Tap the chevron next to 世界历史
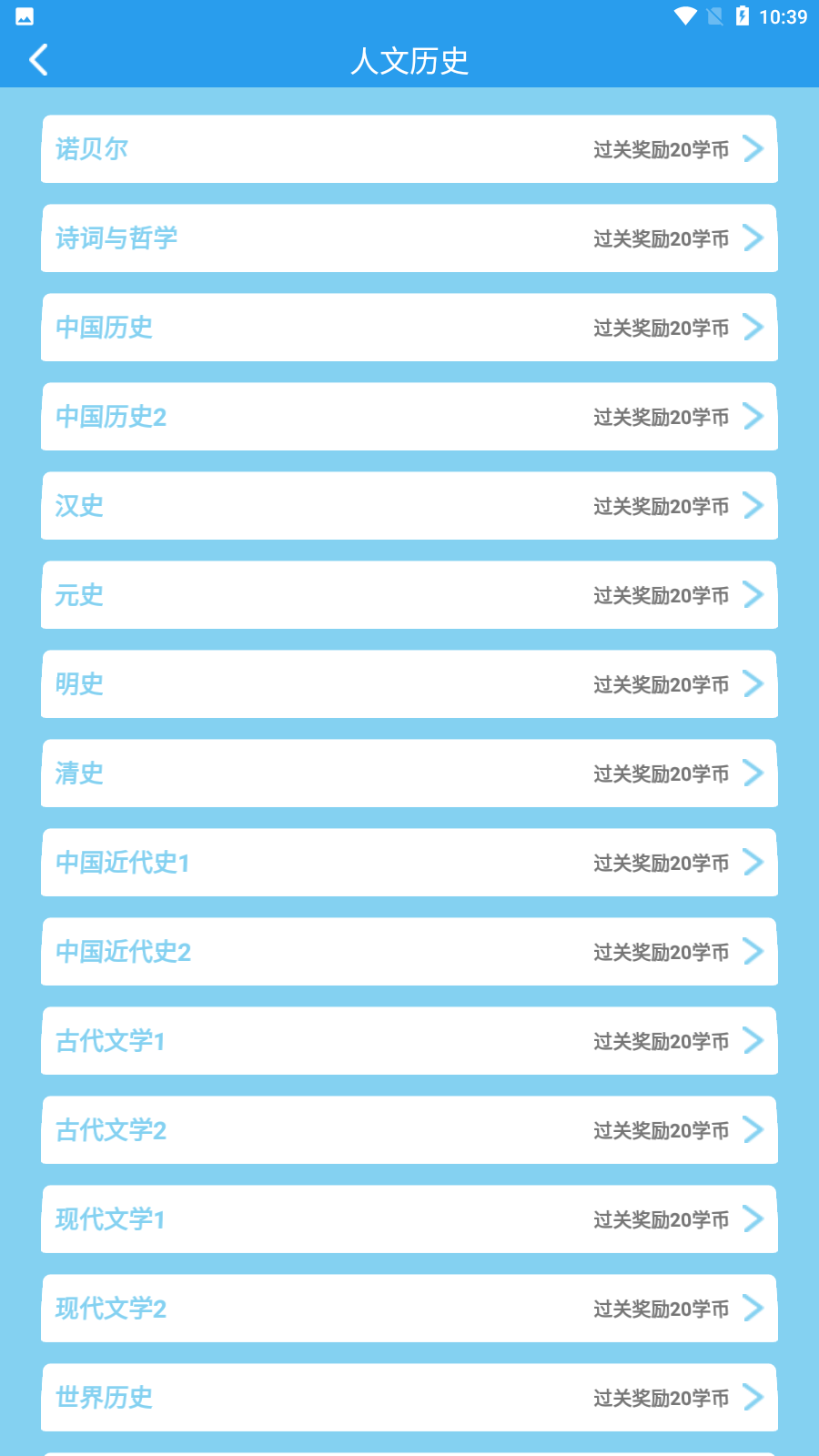This screenshot has width=819, height=1456. pos(753,1397)
